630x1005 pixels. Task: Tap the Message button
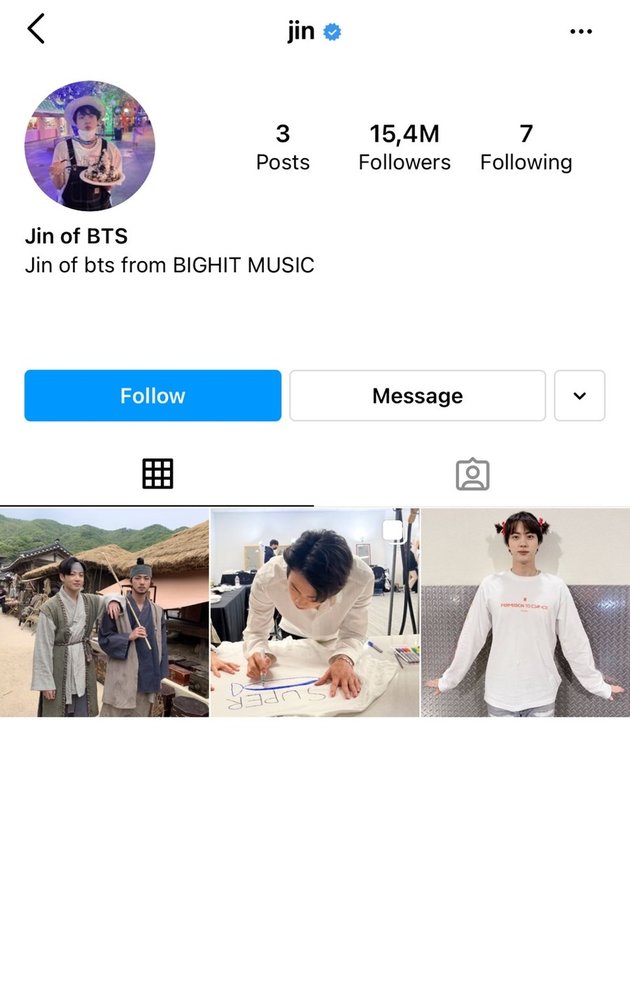(417, 396)
